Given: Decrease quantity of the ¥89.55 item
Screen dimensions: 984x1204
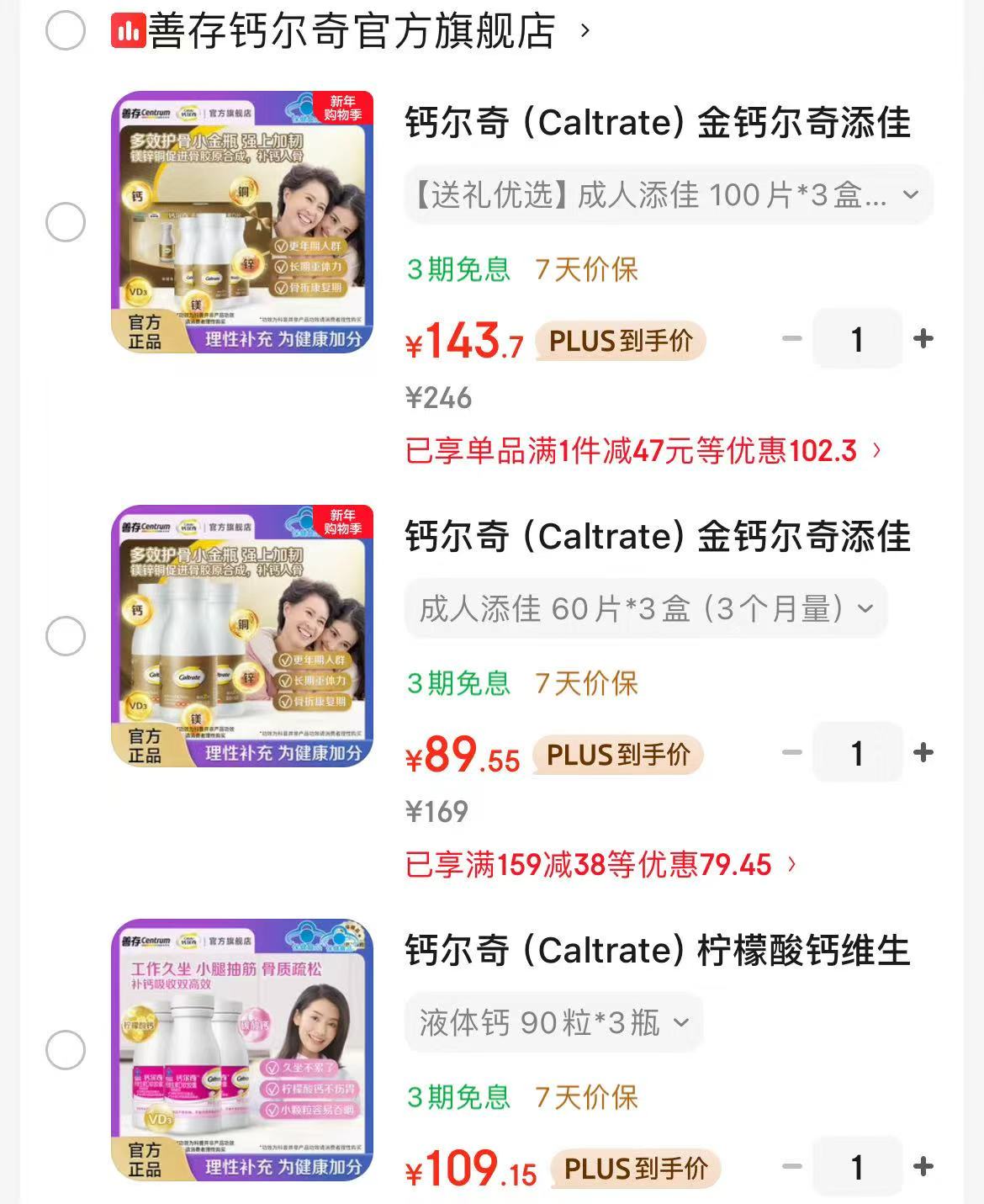Looking at the screenshot, I should point(791,753).
